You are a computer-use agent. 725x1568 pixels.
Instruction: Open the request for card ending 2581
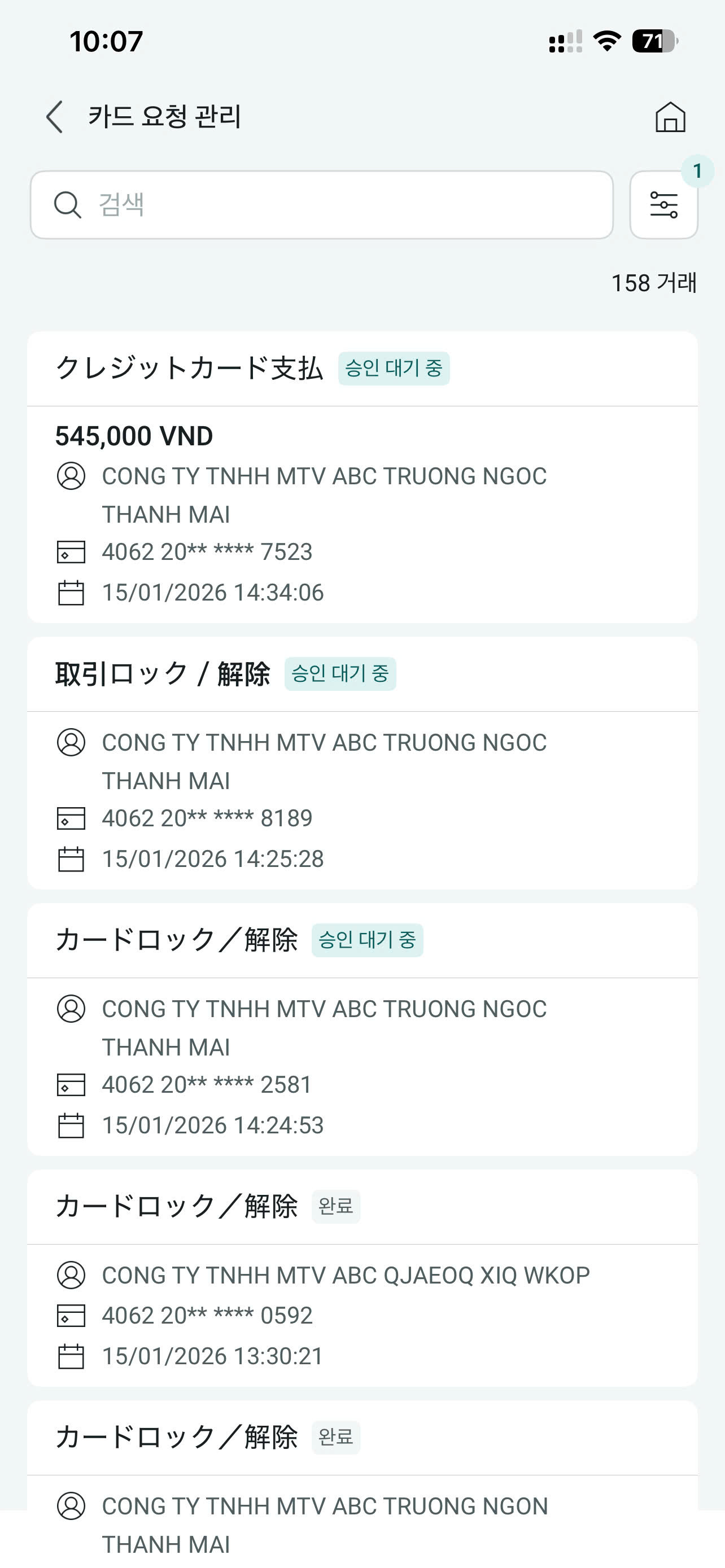tap(362, 1030)
